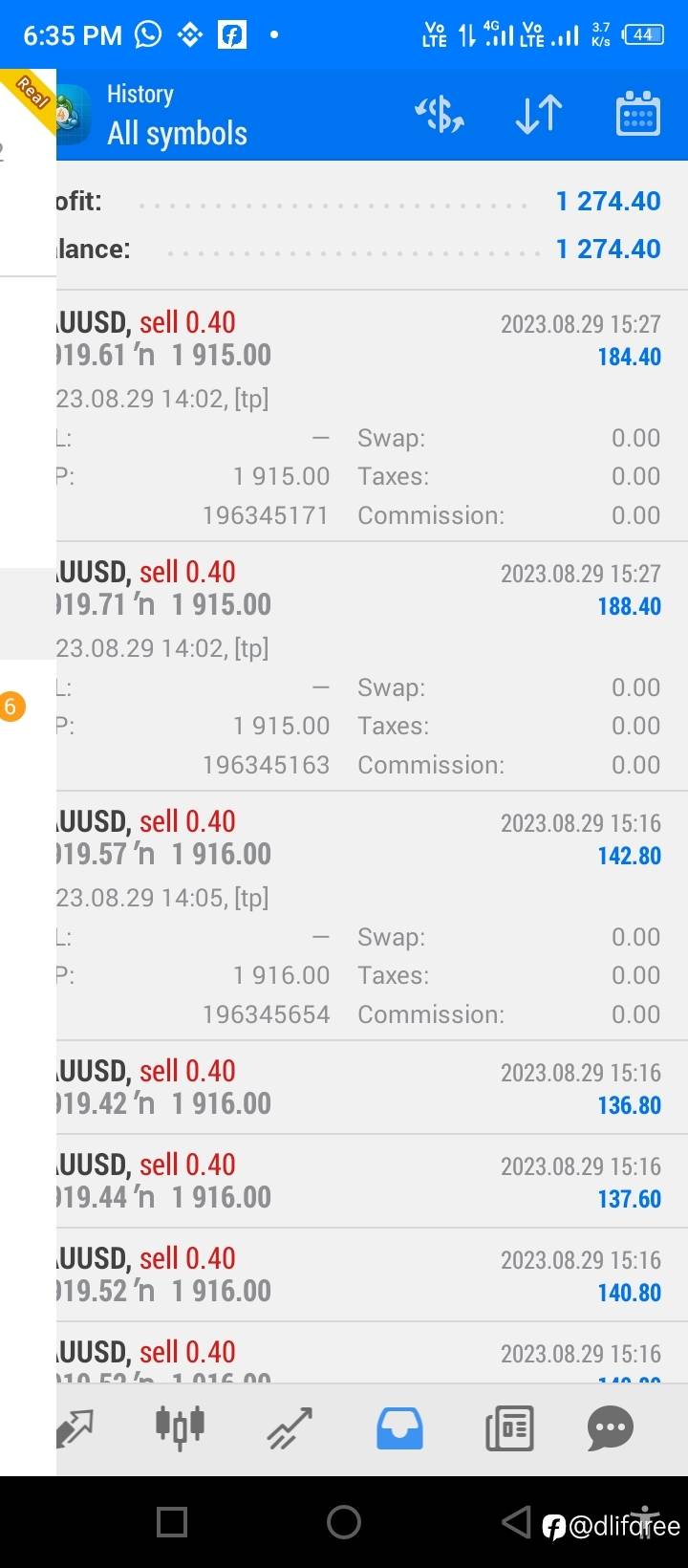Open the sort arrows option
Screen dimensions: 688x1568
tap(539, 115)
